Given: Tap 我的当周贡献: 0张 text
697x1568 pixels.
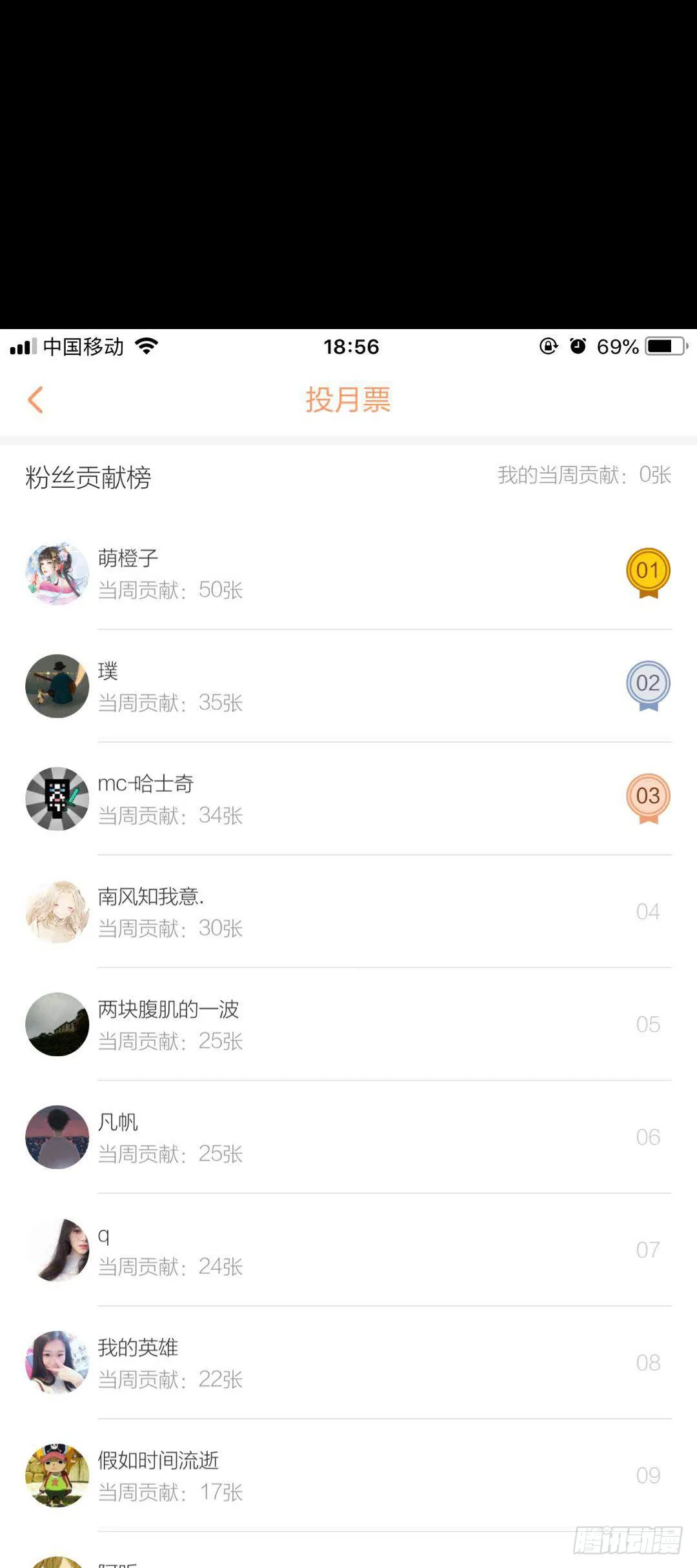Looking at the screenshot, I should coord(584,475).
